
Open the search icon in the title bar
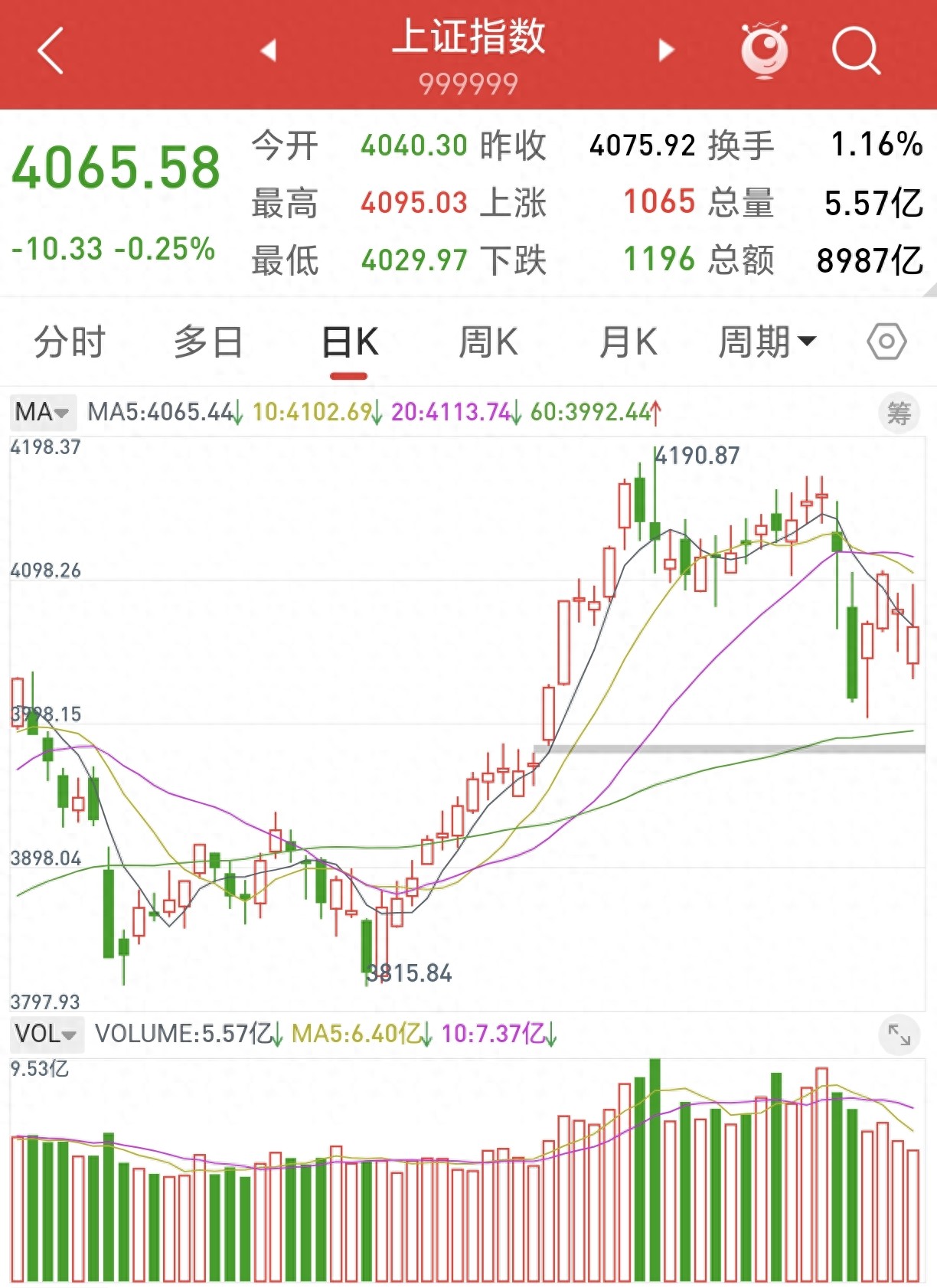point(856,47)
